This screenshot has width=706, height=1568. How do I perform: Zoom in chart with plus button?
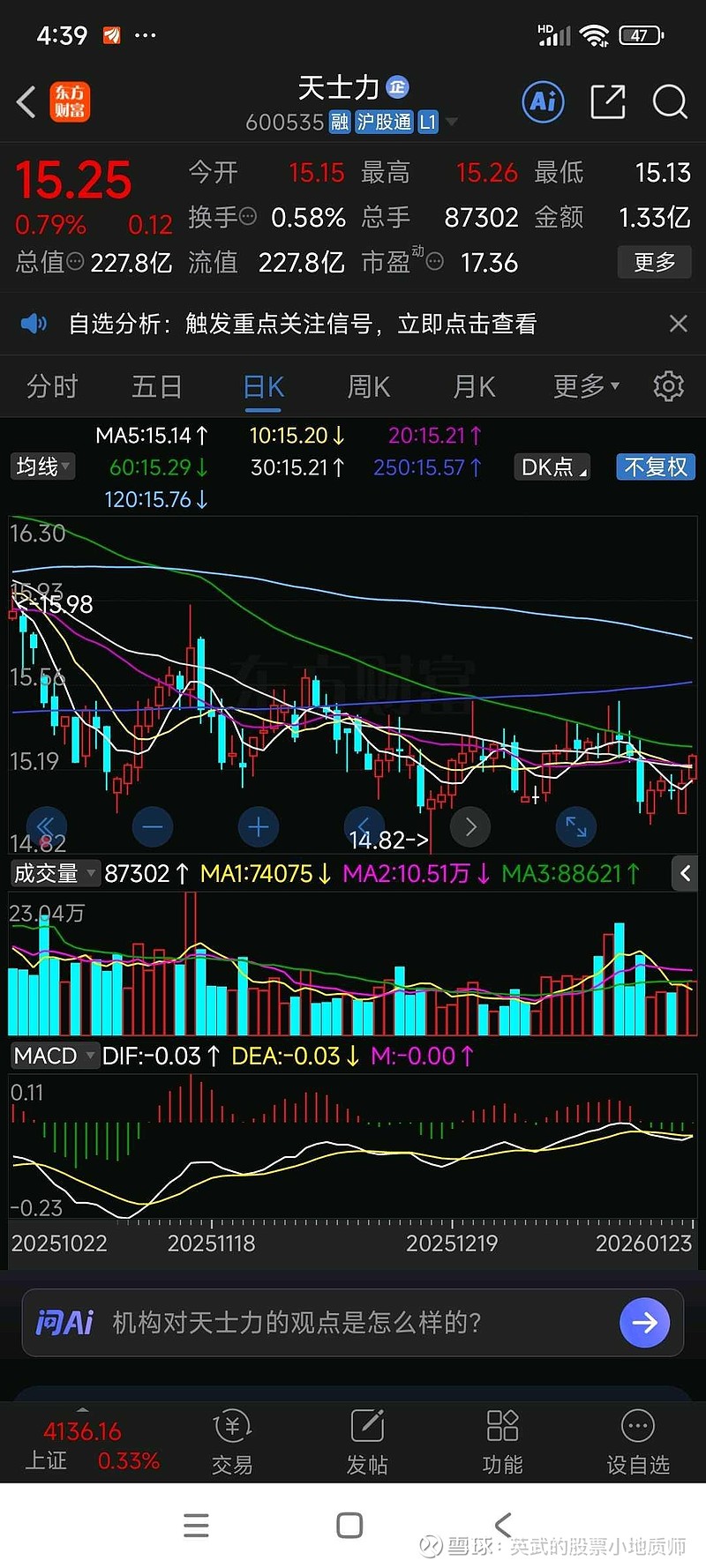[x=259, y=827]
